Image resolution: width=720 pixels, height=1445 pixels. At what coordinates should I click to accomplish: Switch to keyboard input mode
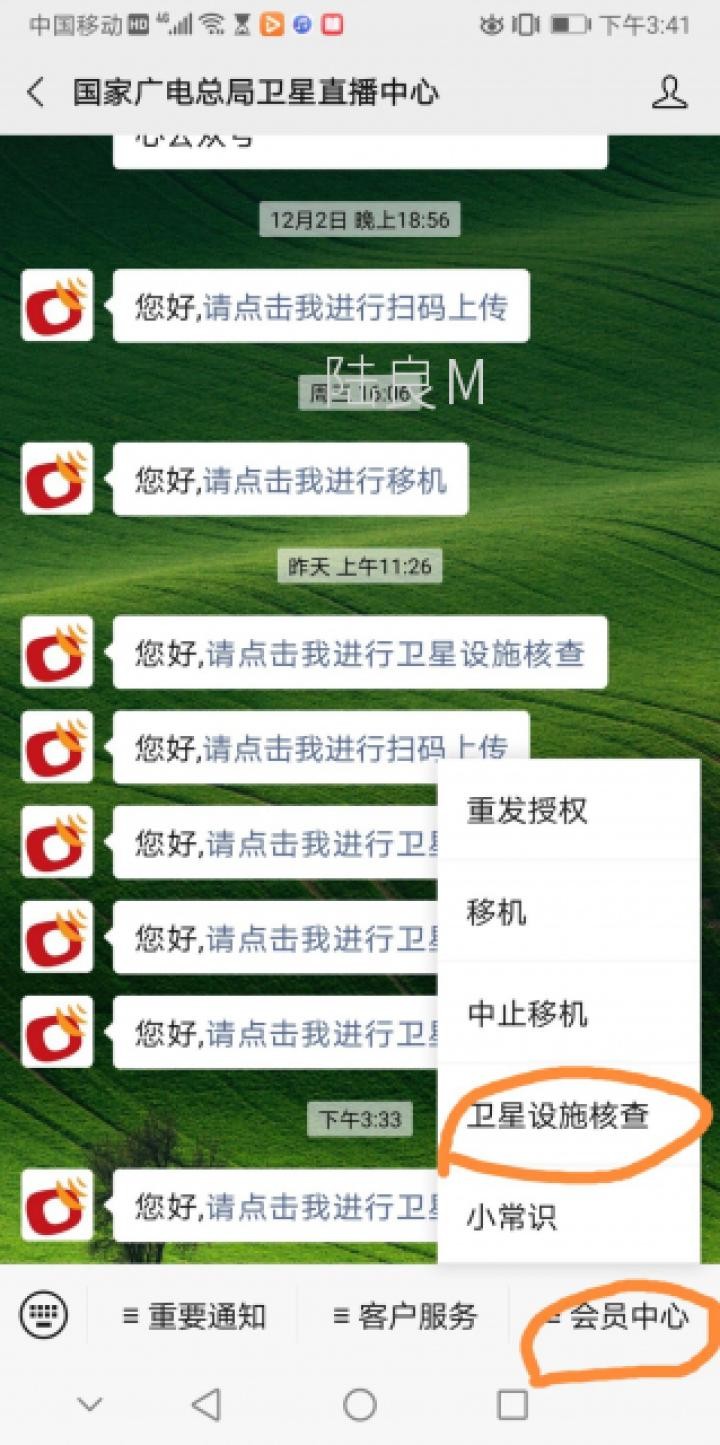(44, 1312)
